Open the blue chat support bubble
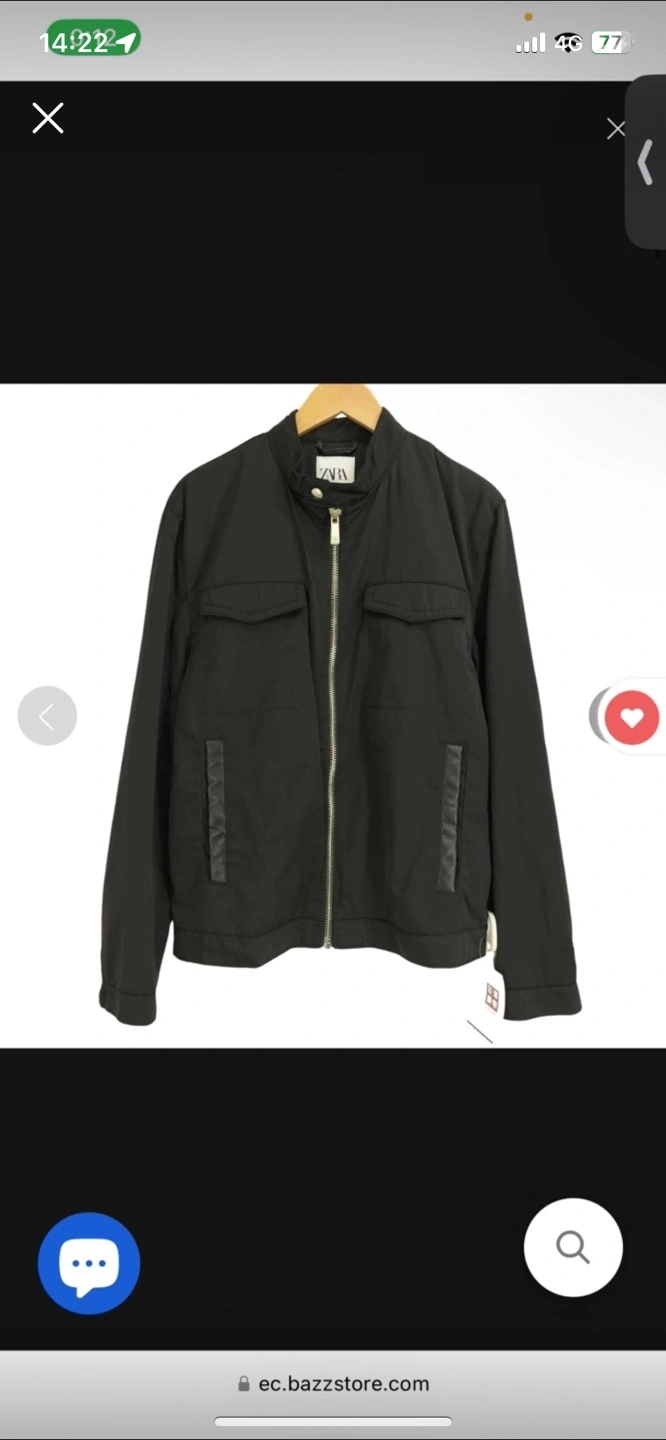This screenshot has width=666, height=1440. (89, 1263)
